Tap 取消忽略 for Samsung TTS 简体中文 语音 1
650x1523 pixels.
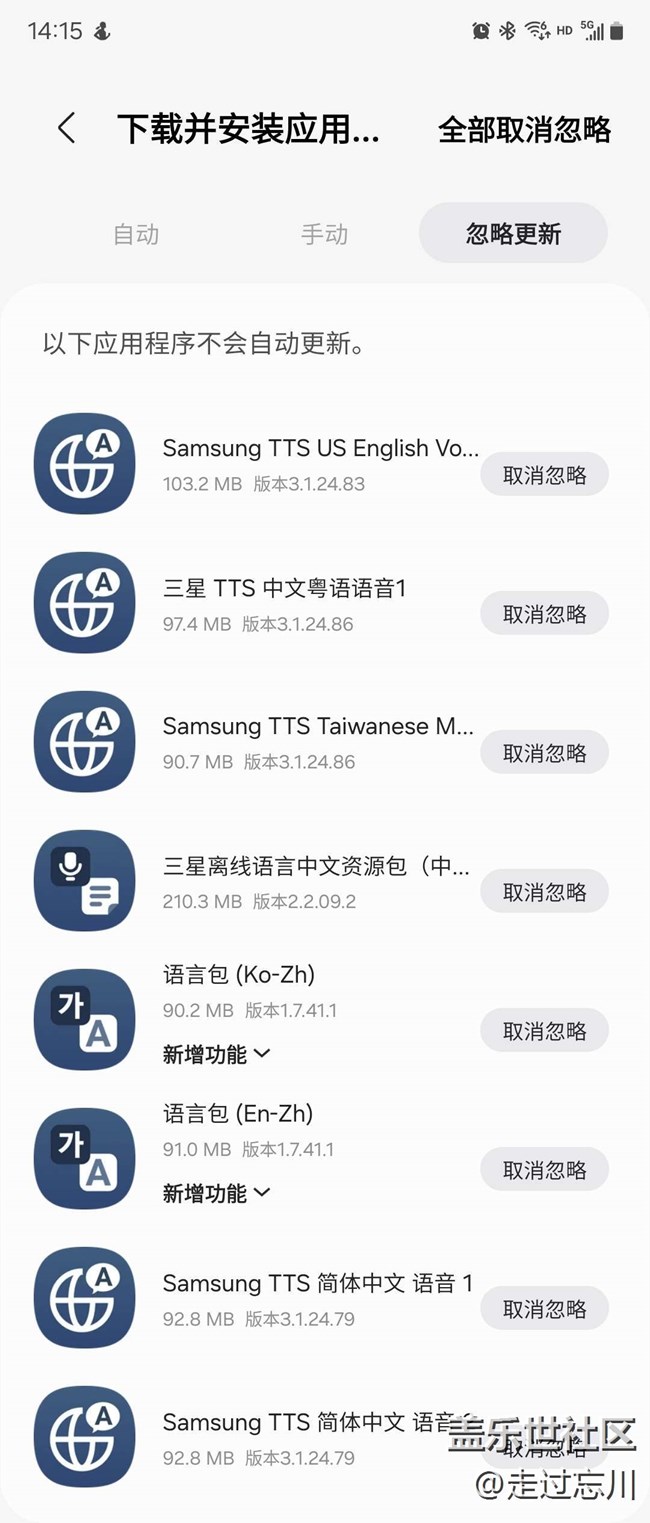544,1309
